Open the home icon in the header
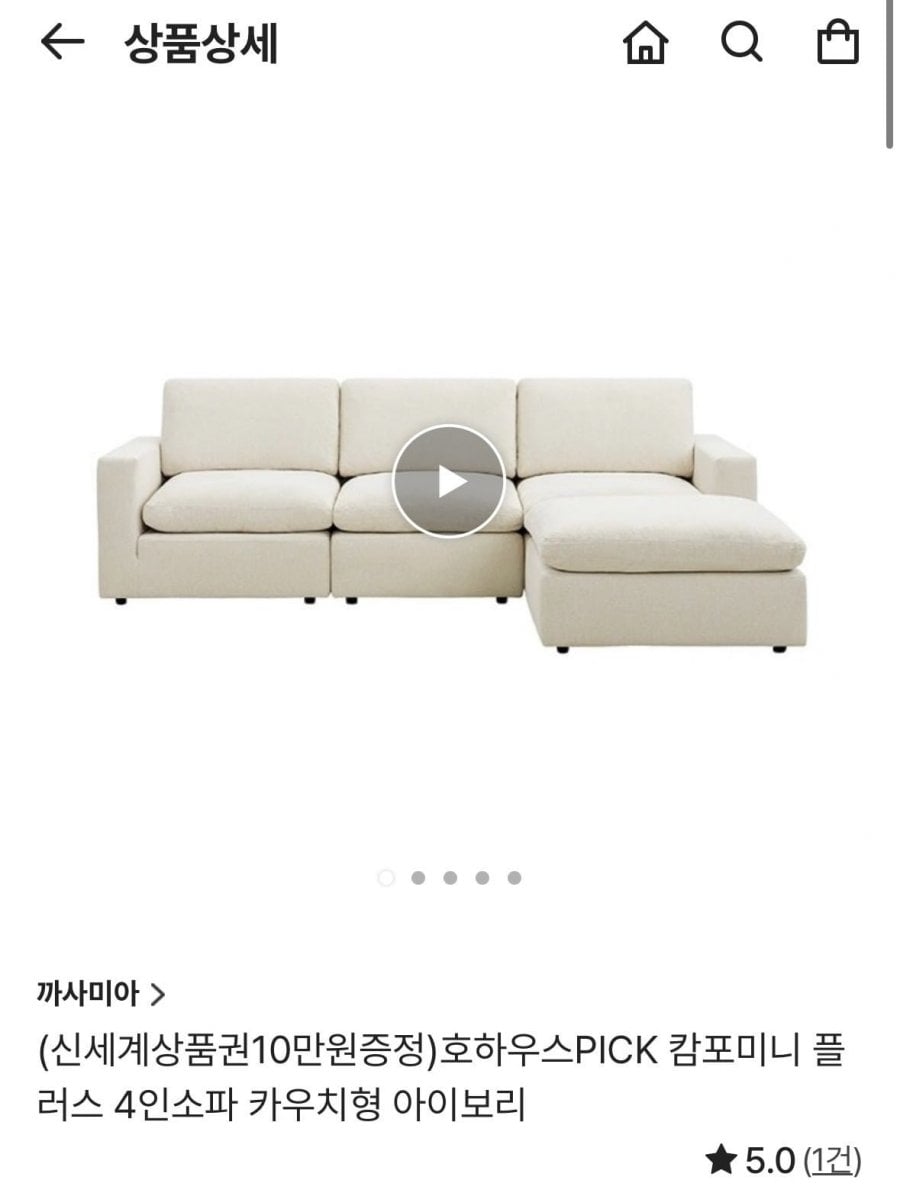This screenshot has height=1196, width=900. (x=645, y=44)
